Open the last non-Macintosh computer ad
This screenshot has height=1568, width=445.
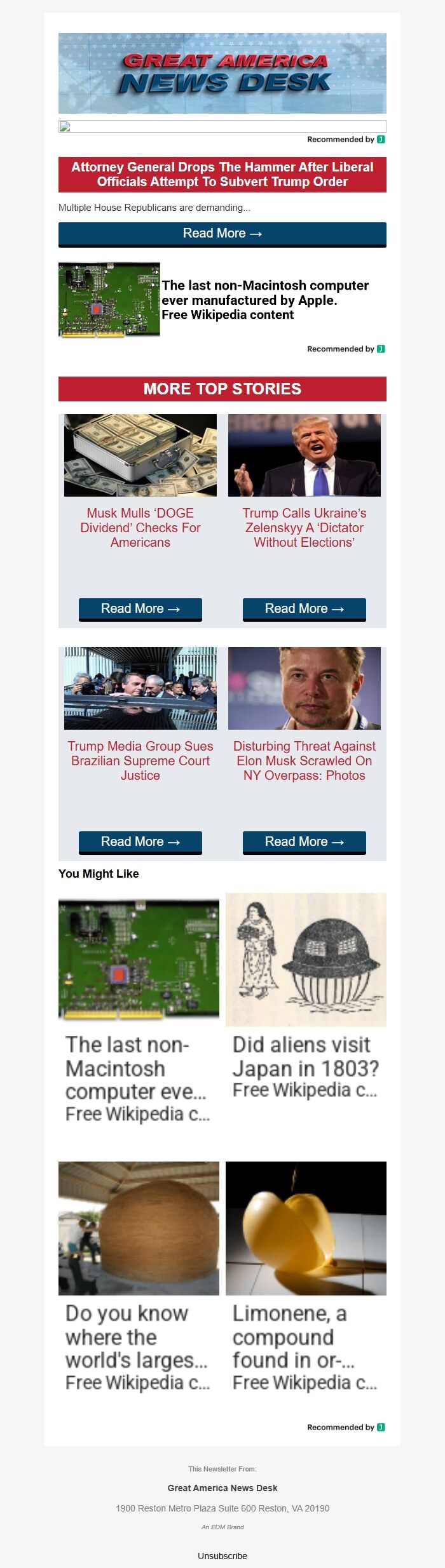264,300
